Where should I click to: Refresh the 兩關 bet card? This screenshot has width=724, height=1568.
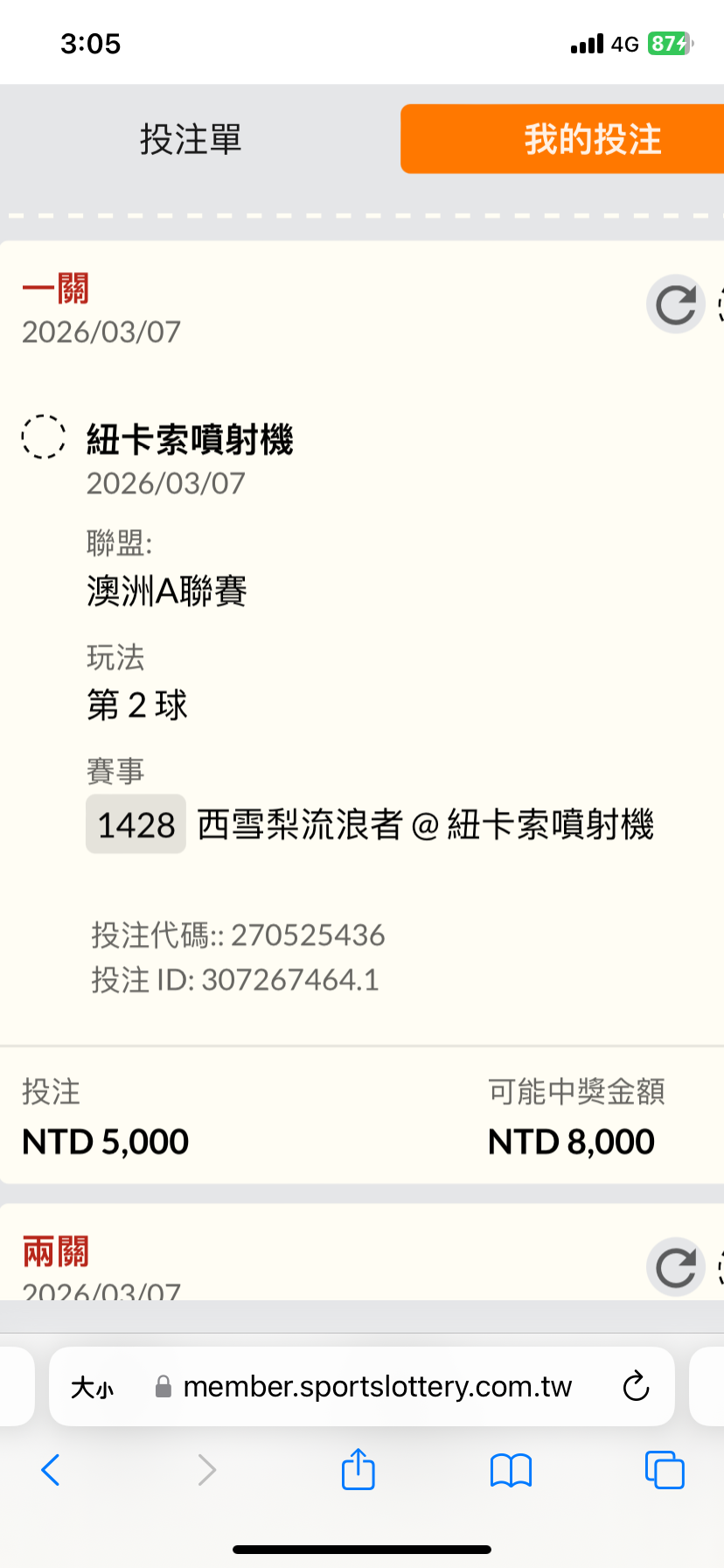coord(675,1266)
